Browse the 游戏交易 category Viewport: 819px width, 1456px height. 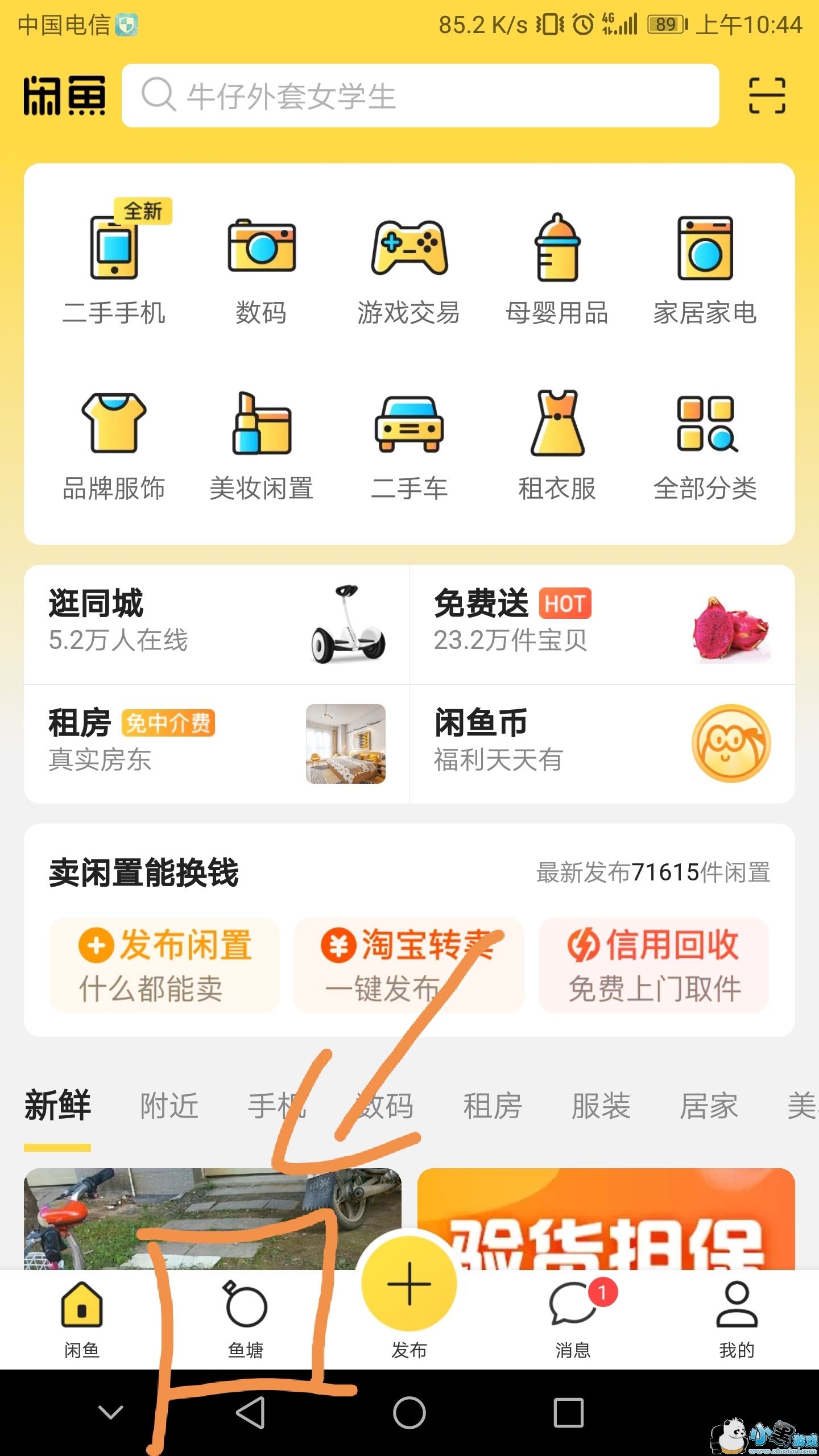(x=409, y=267)
